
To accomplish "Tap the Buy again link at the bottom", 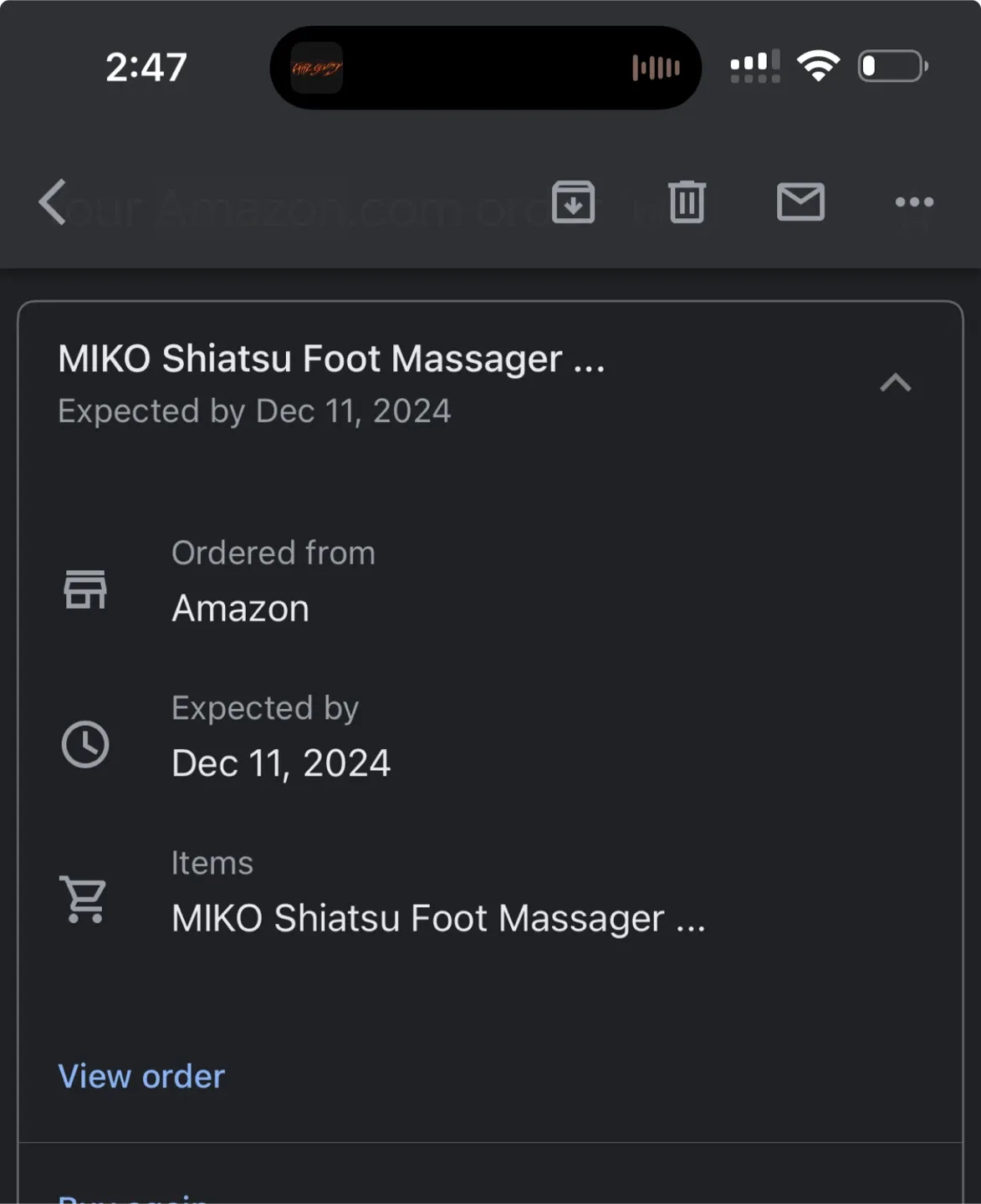I will (134, 1197).
